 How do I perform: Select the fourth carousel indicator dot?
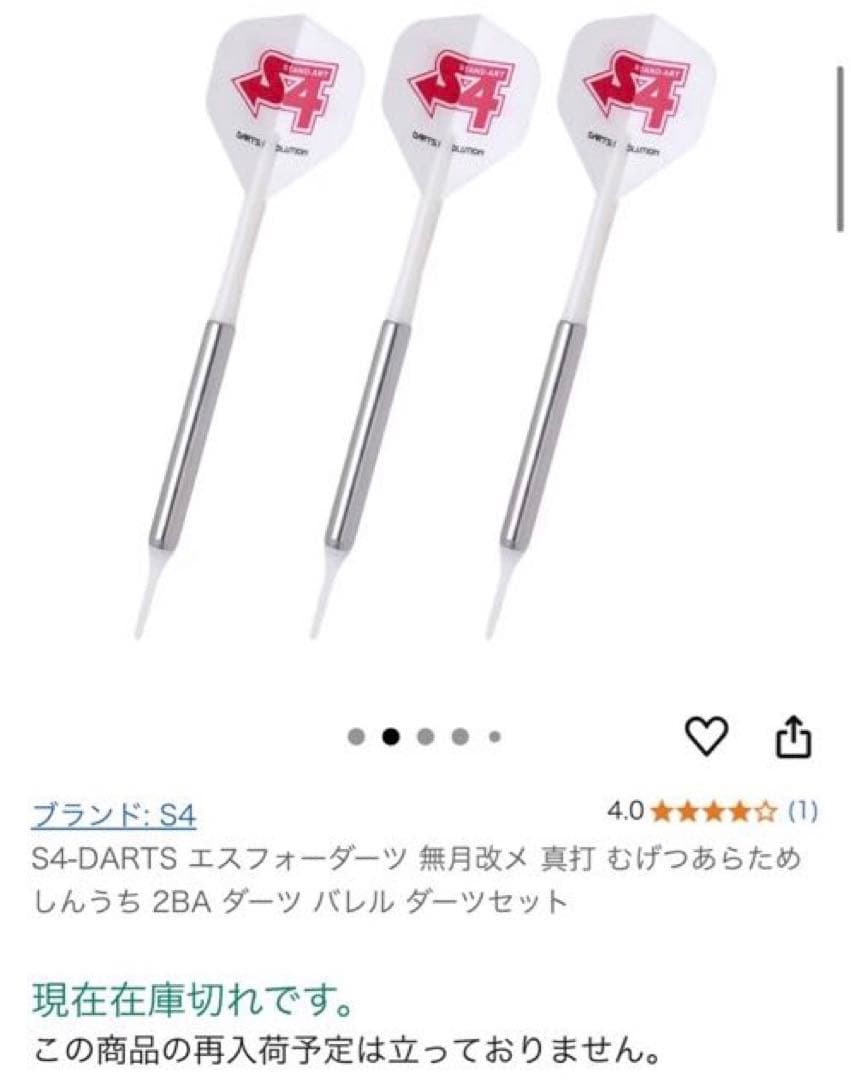tap(458, 736)
